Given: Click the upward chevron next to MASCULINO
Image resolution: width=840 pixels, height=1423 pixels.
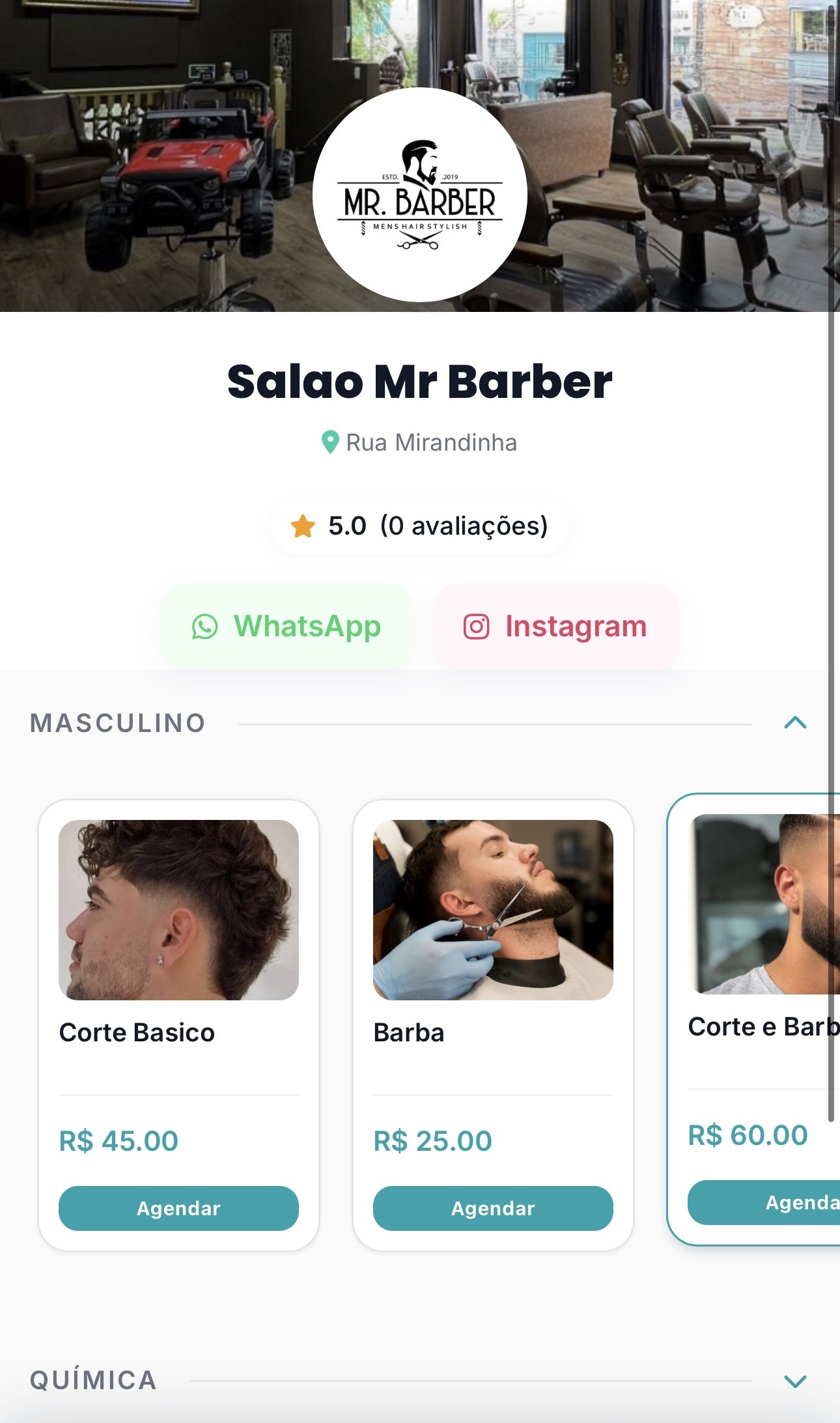Looking at the screenshot, I should 795,723.
